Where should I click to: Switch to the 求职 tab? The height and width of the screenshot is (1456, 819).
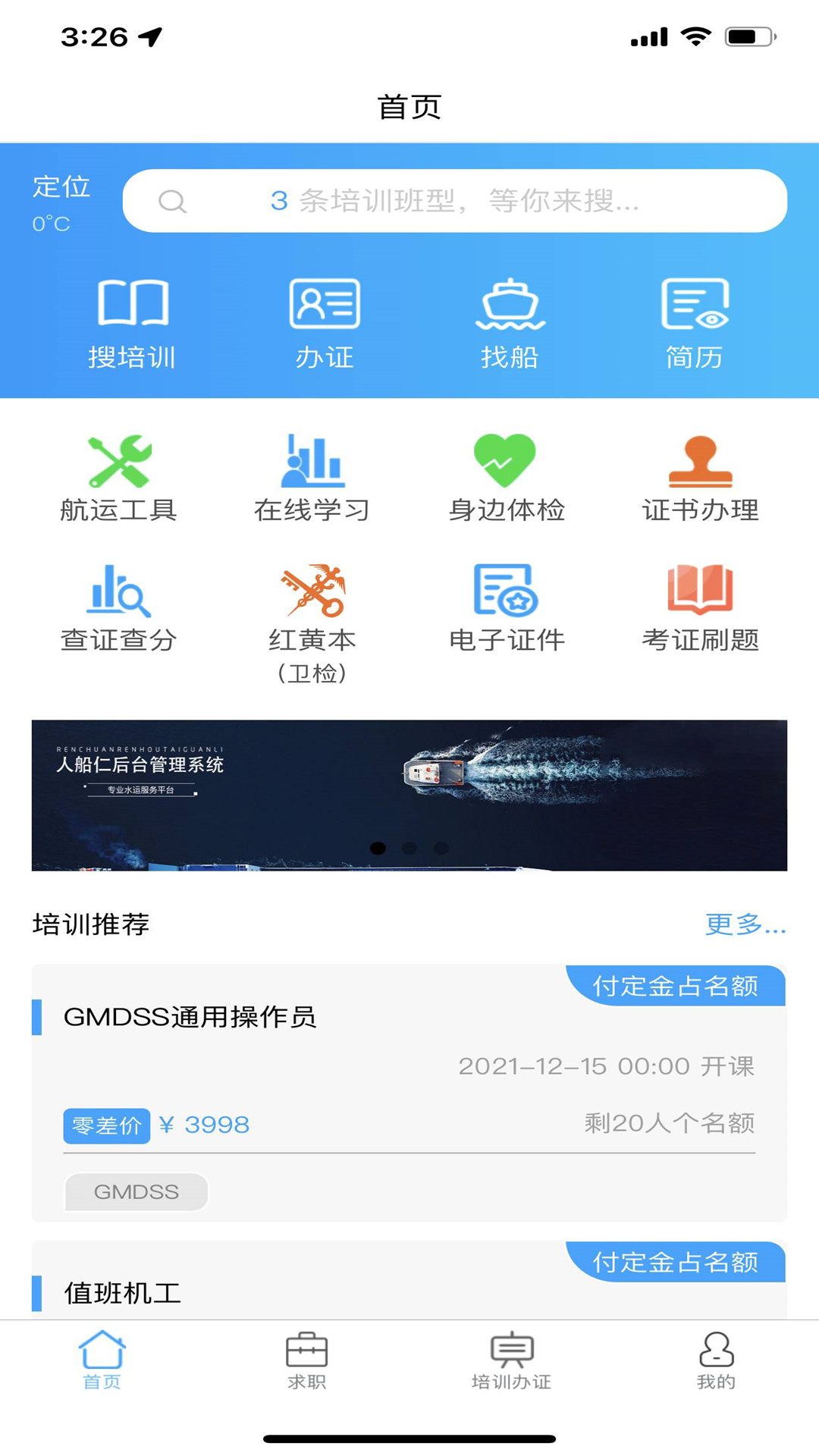coord(307,1360)
